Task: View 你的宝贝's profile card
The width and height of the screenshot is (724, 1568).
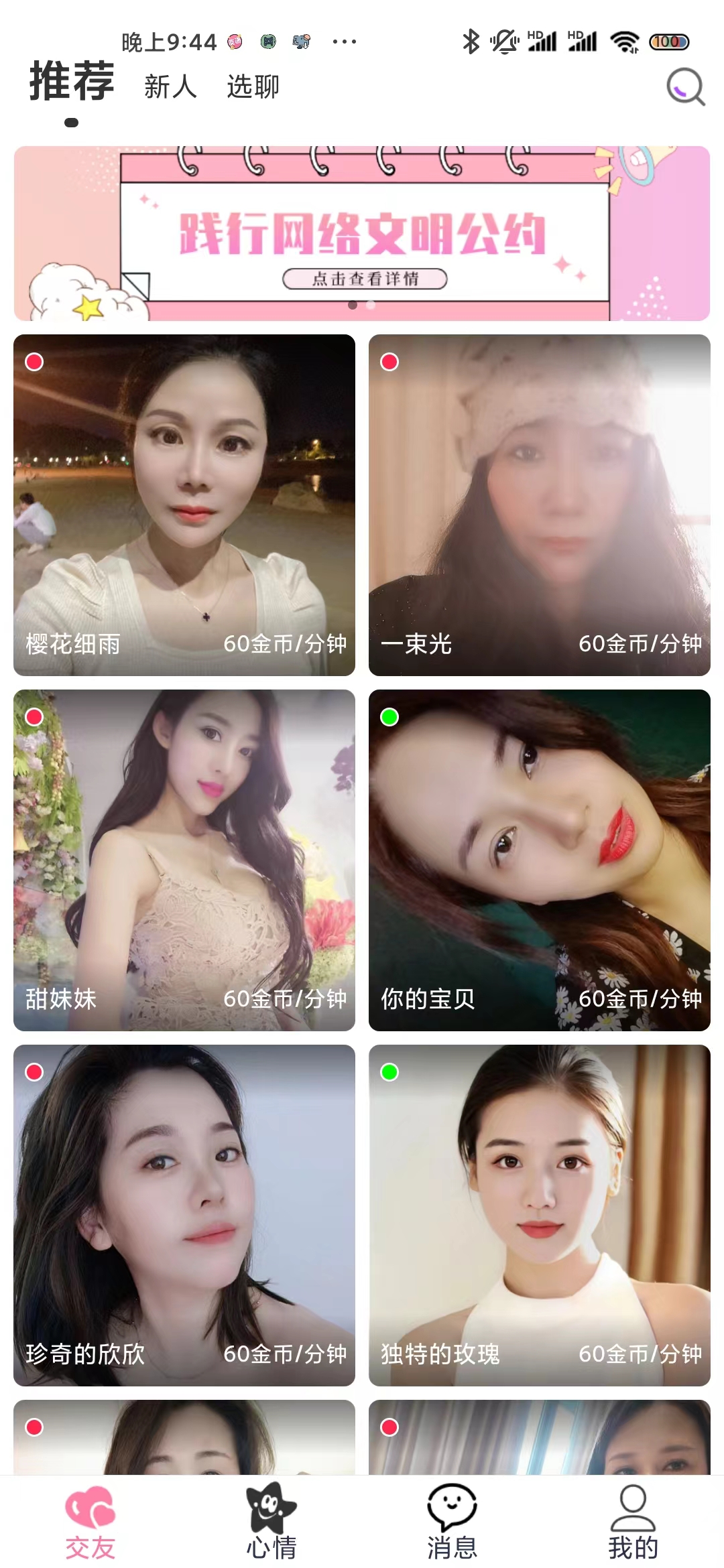Action: tap(539, 860)
